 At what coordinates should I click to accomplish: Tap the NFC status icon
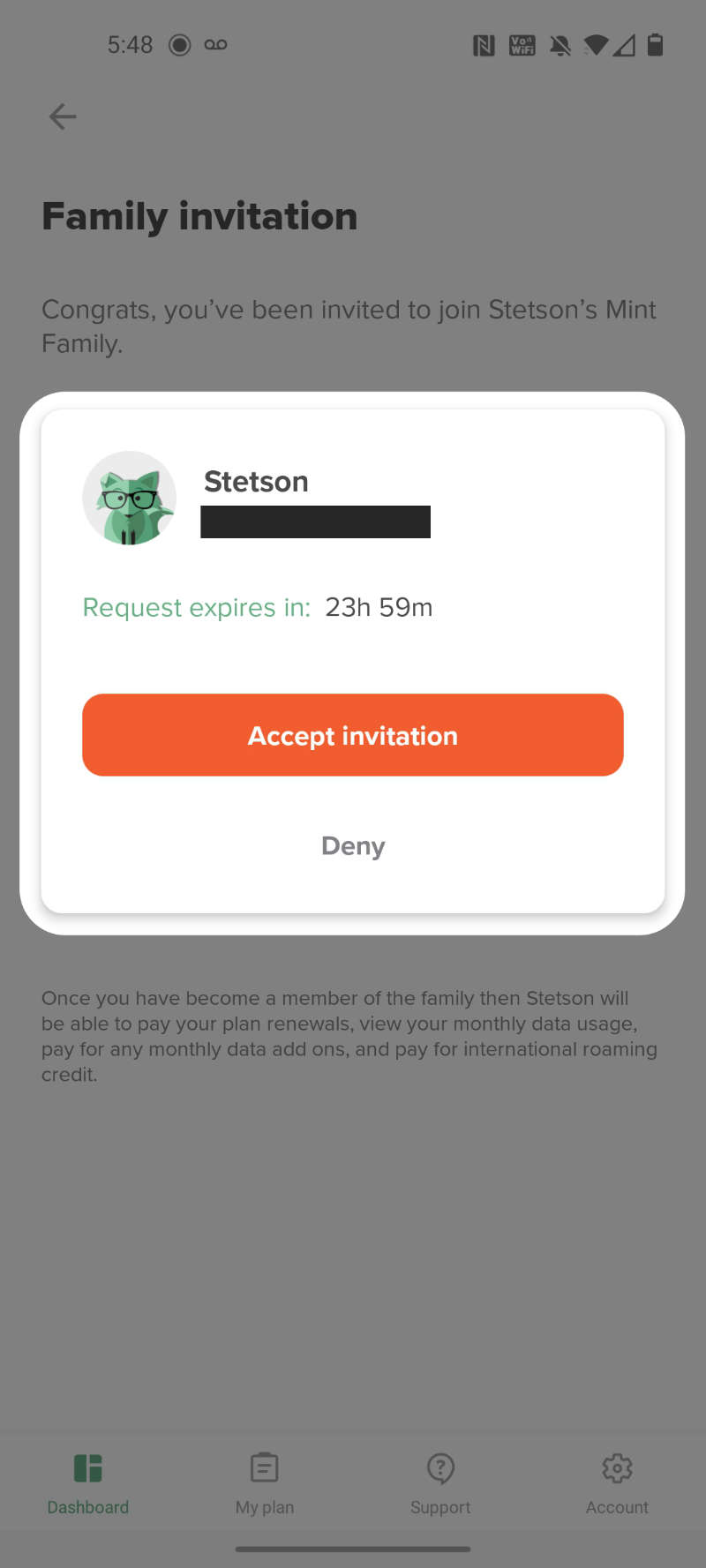point(484,45)
